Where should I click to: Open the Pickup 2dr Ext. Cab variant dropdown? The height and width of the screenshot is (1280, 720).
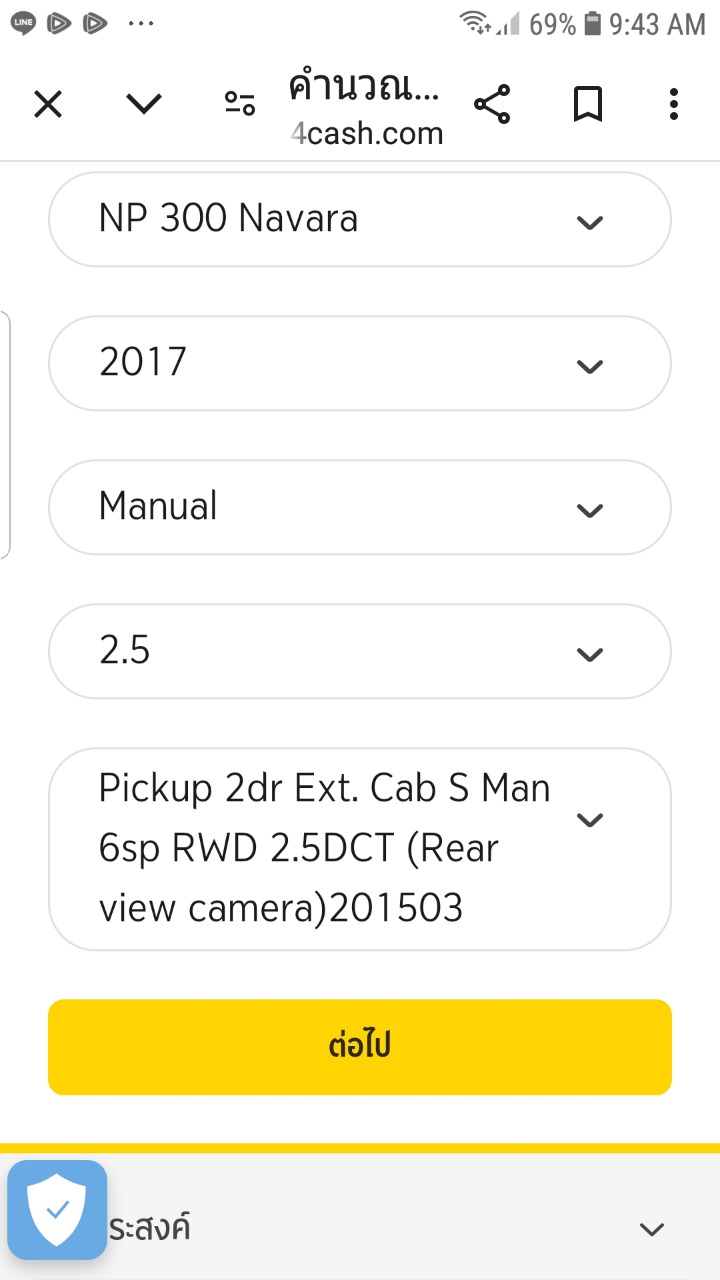(360, 849)
